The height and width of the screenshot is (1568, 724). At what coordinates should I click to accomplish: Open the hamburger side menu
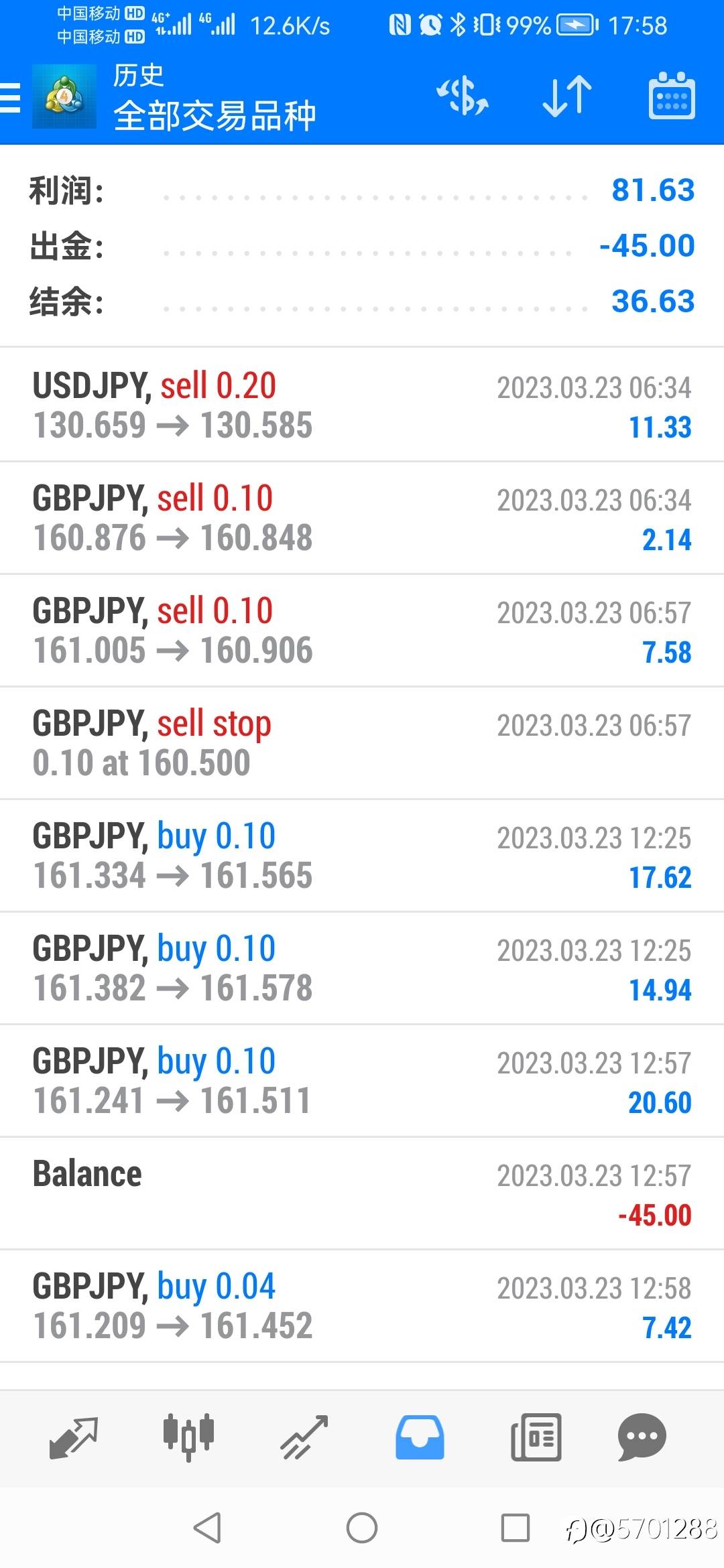[11, 98]
